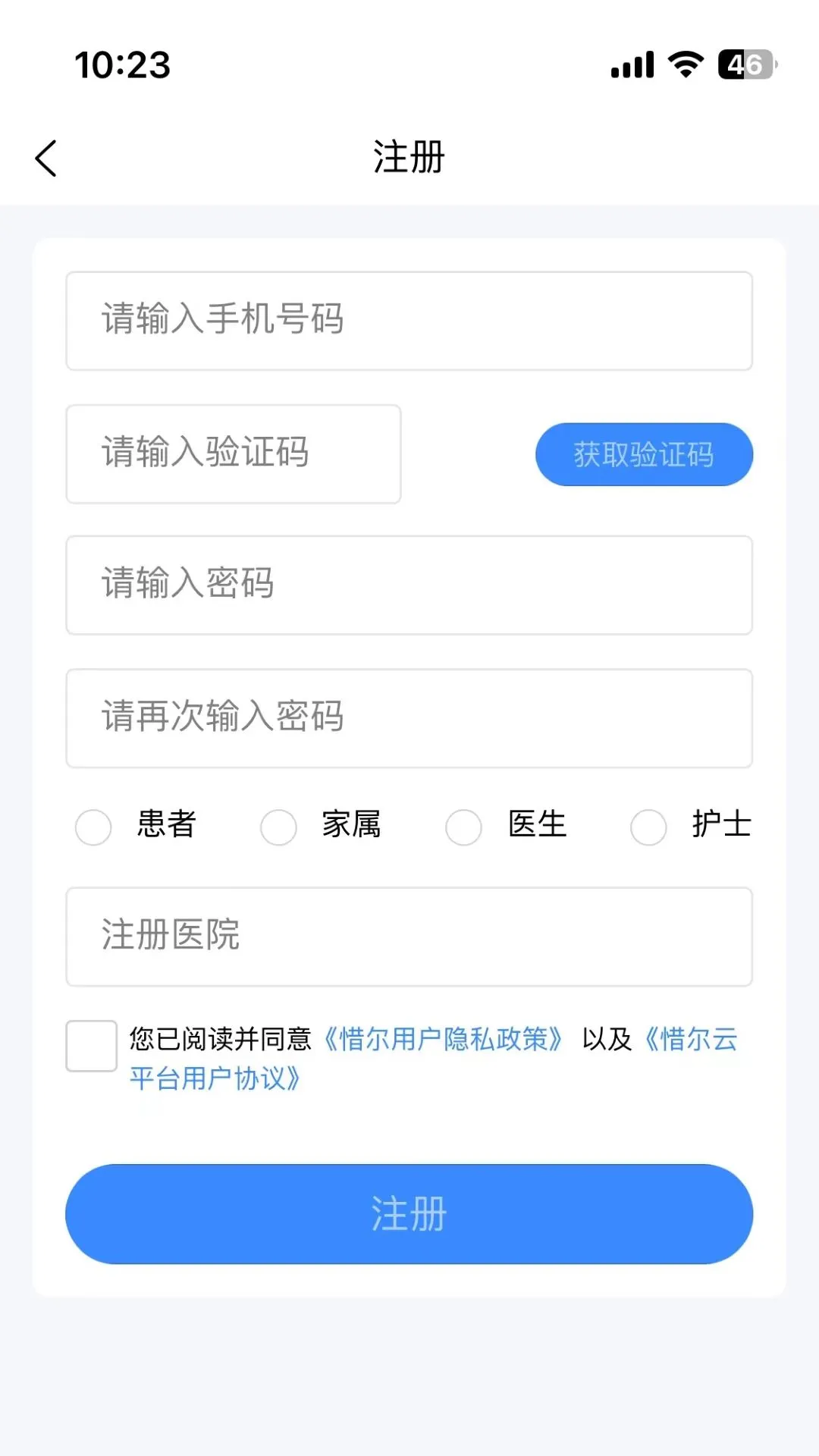Select the 护士 (nurse) role option
The height and width of the screenshot is (1456, 819).
(648, 827)
